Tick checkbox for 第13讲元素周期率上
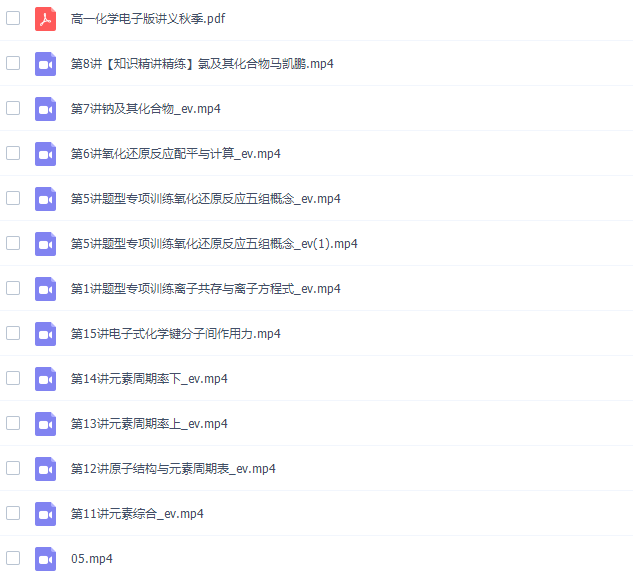The height and width of the screenshot is (576, 633). (13, 423)
